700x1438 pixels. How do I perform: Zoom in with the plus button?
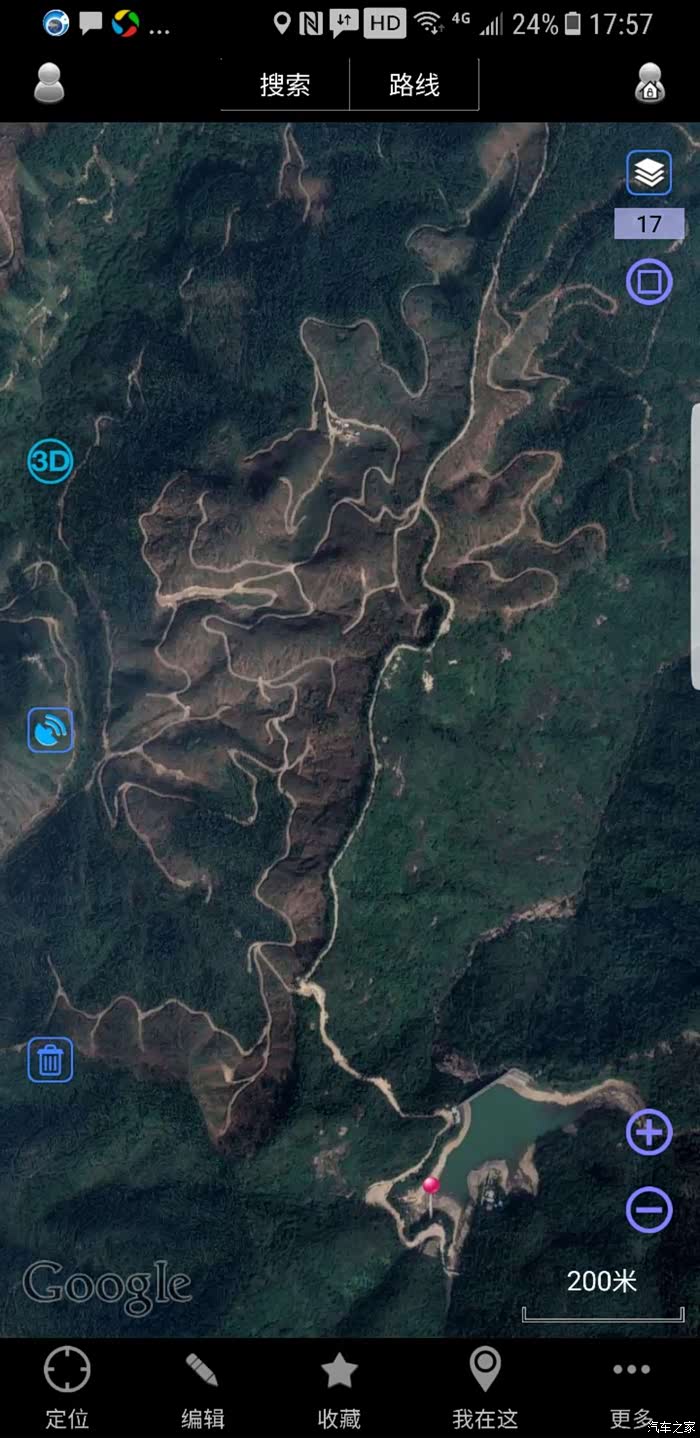pyautogui.click(x=649, y=1133)
